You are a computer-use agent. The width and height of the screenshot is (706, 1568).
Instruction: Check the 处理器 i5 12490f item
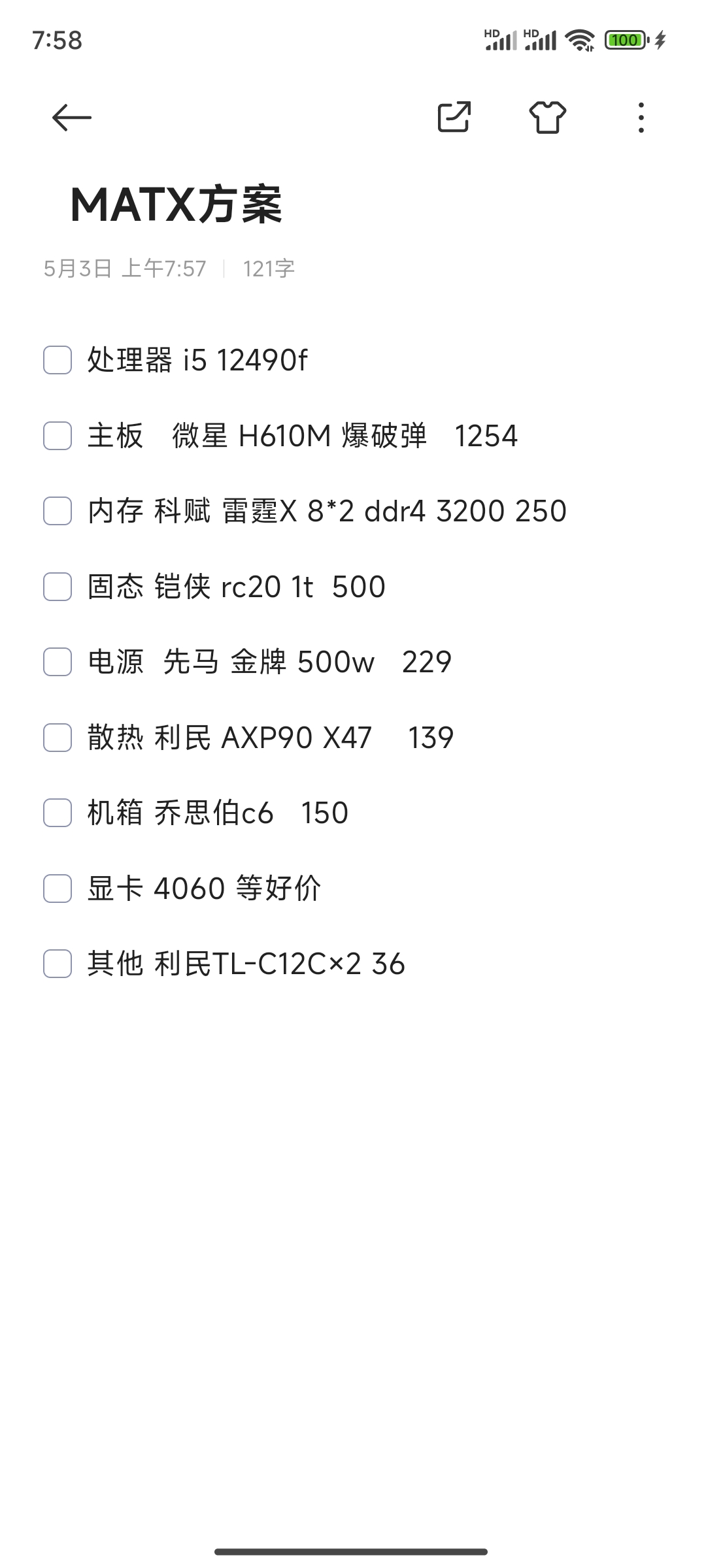coord(56,361)
